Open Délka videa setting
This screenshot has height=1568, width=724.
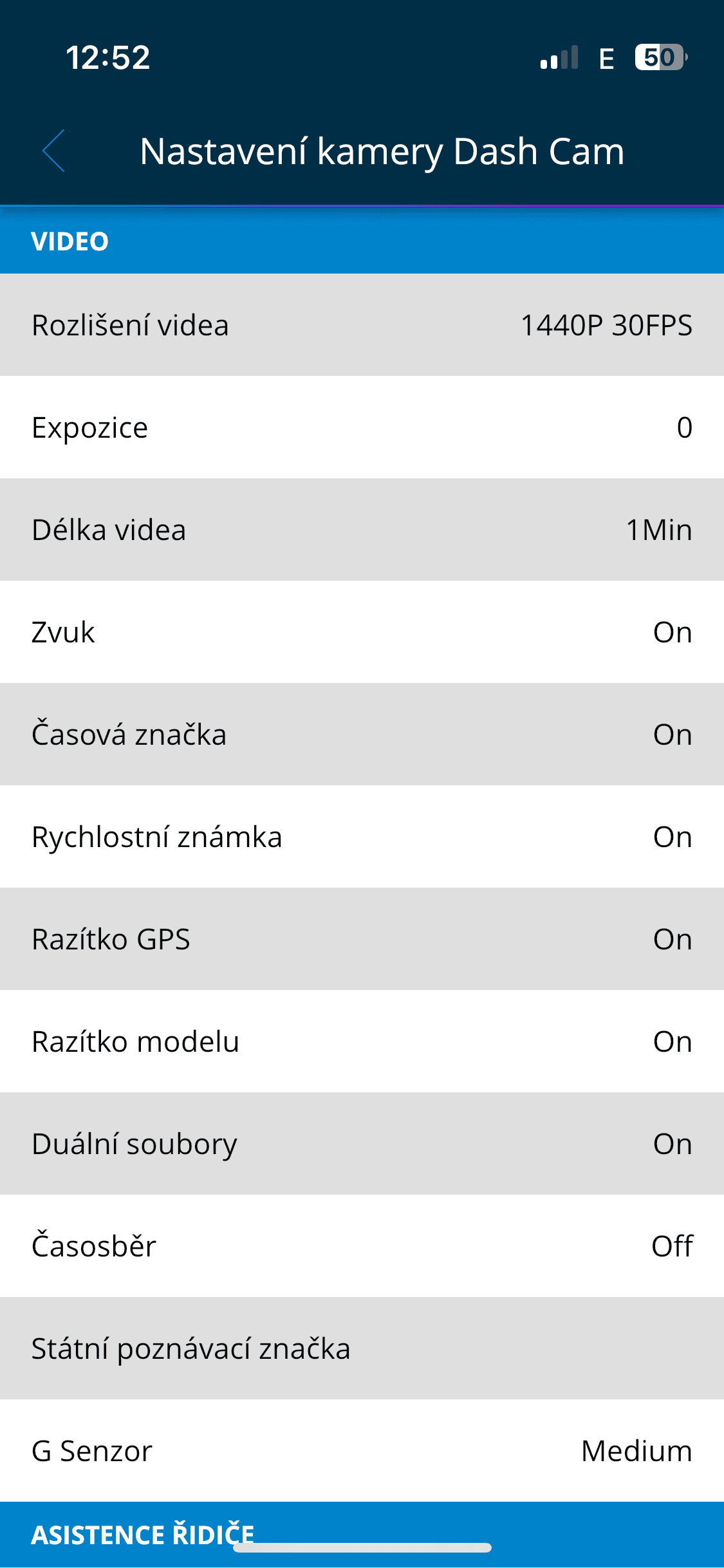[362, 530]
